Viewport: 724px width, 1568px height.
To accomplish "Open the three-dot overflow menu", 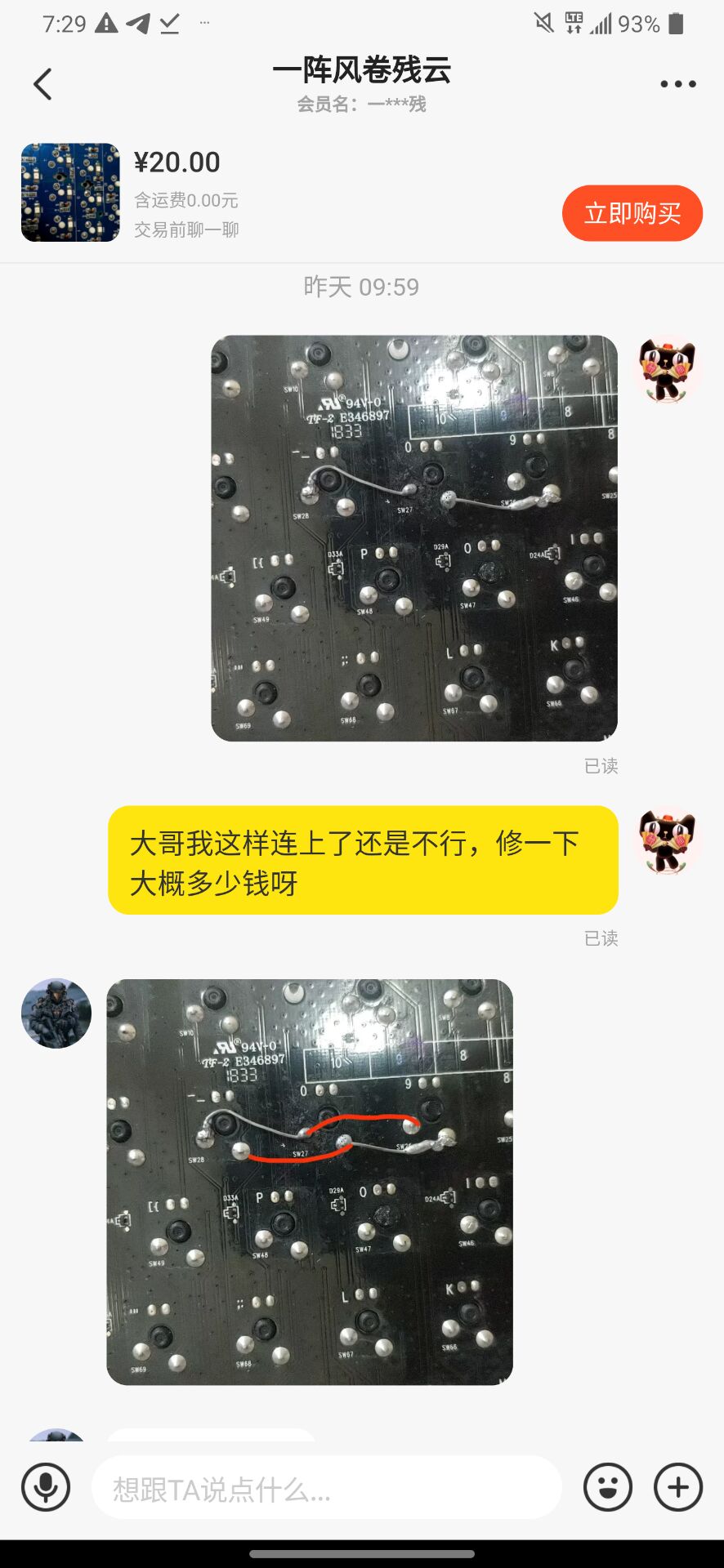I will [x=677, y=84].
